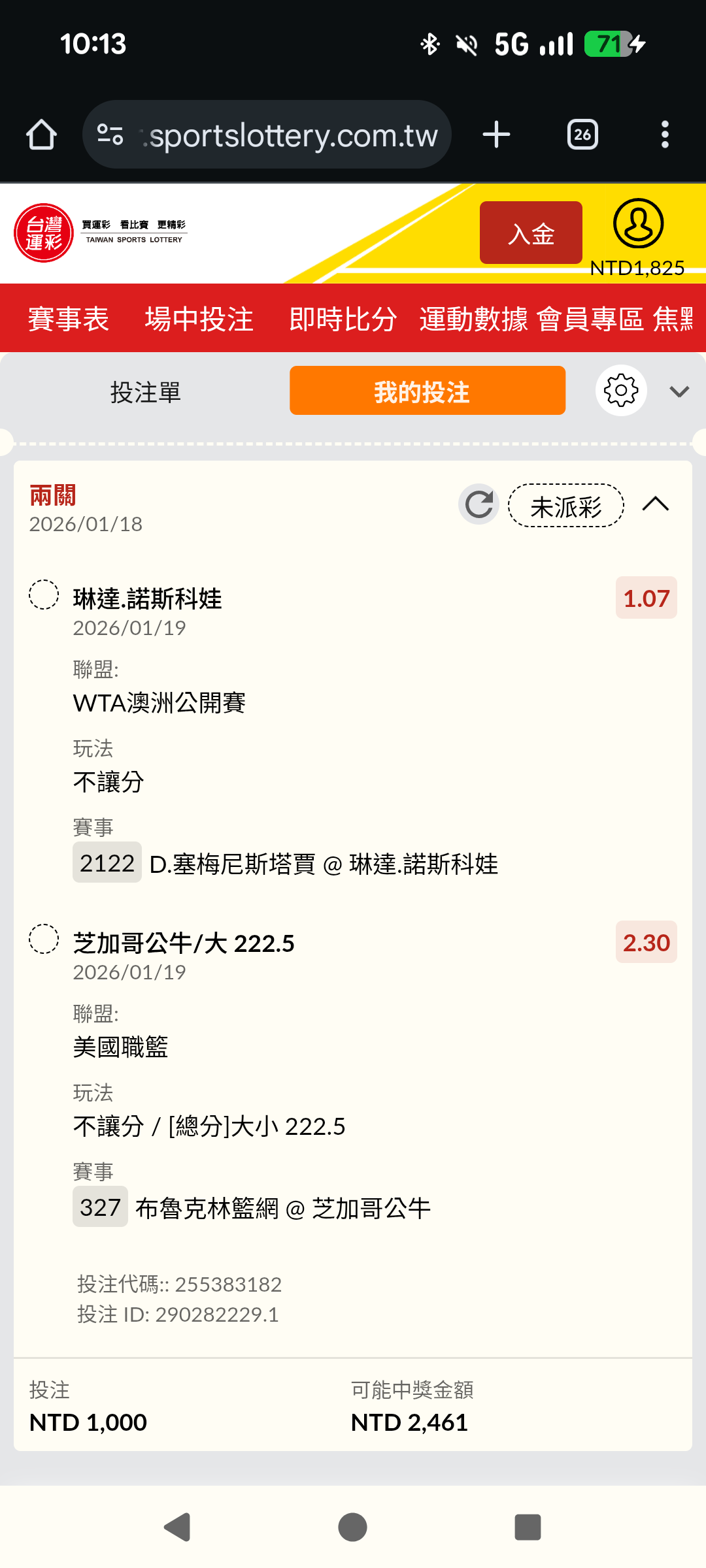Go to the browser home page
The image size is (706, 1568).
pyautogui.click(x=41, y=135)
